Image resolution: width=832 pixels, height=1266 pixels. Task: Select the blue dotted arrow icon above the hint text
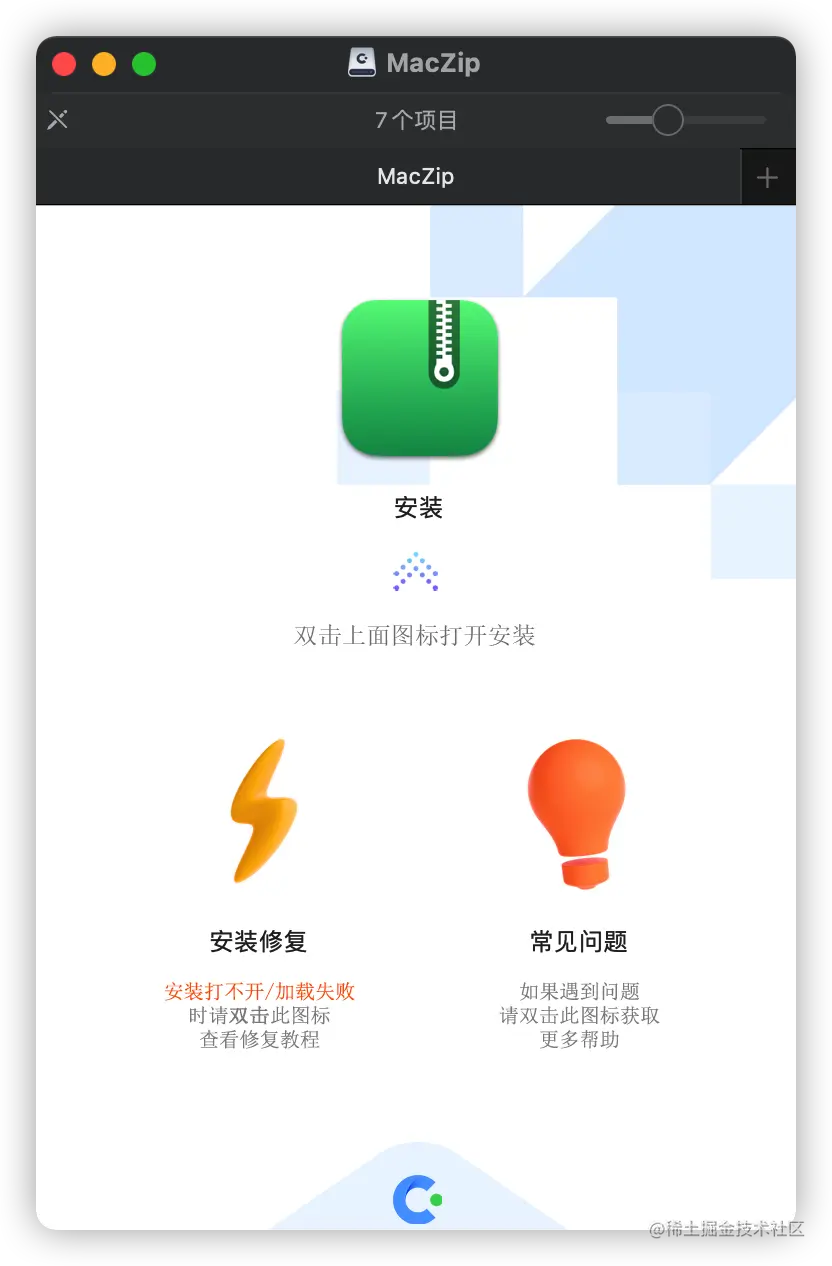pyautogui.click(x=416, y=571)
